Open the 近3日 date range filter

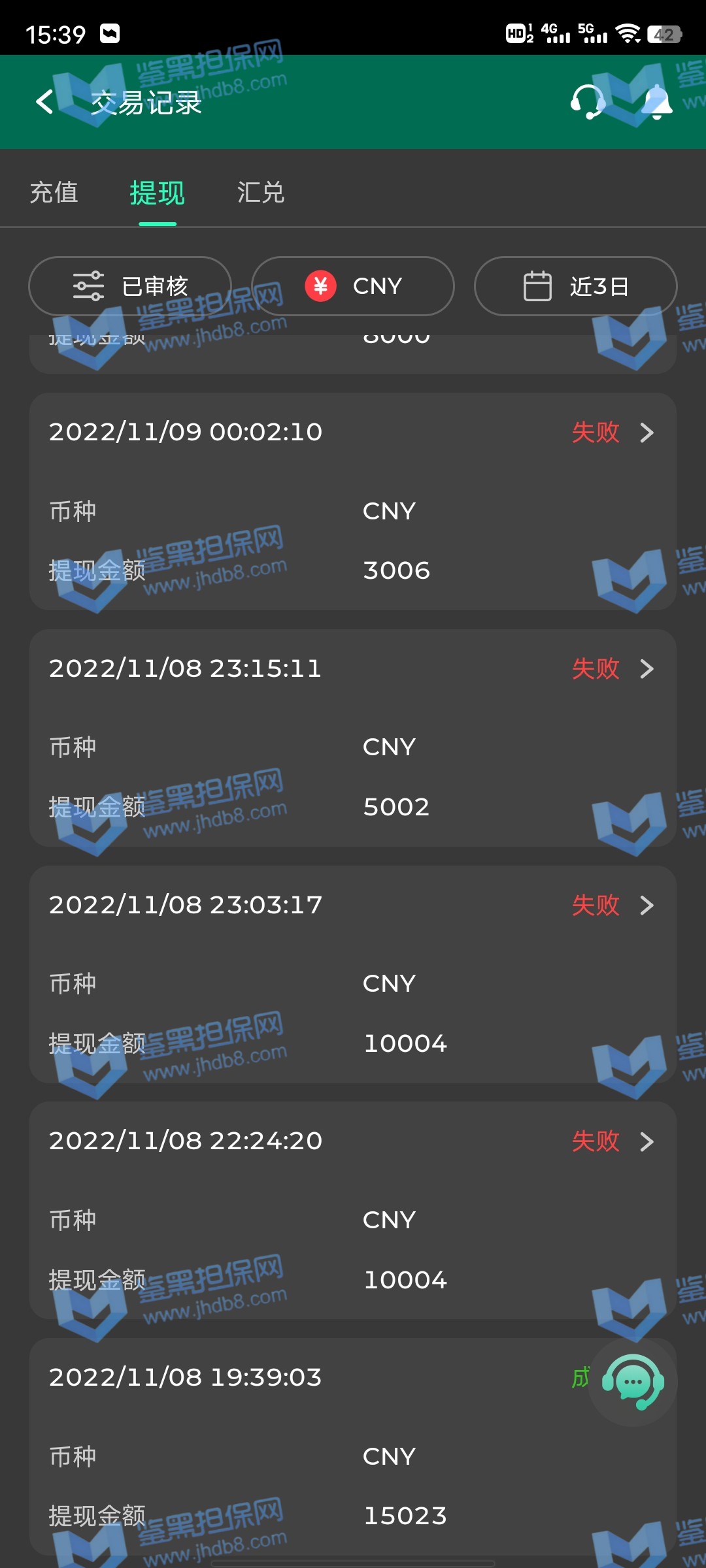575,286
